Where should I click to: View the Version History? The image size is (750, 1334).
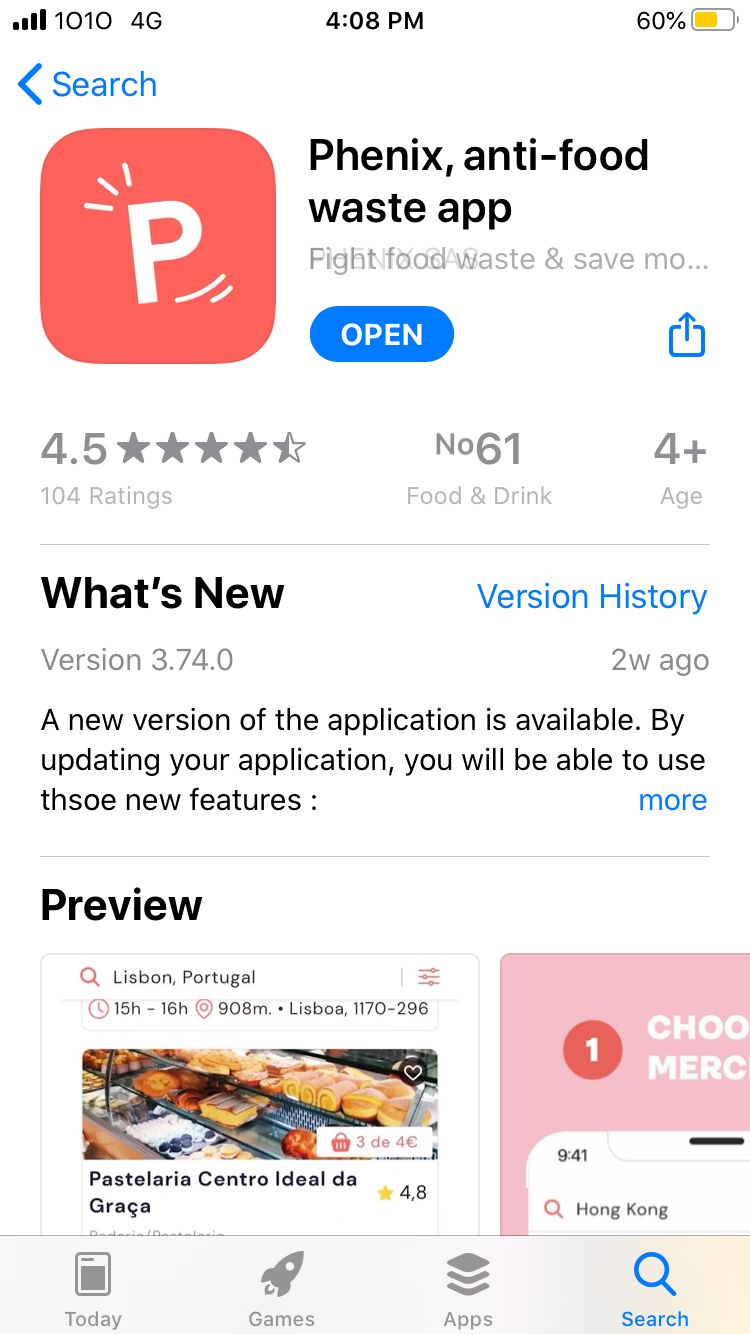click(x=591, y=596)
